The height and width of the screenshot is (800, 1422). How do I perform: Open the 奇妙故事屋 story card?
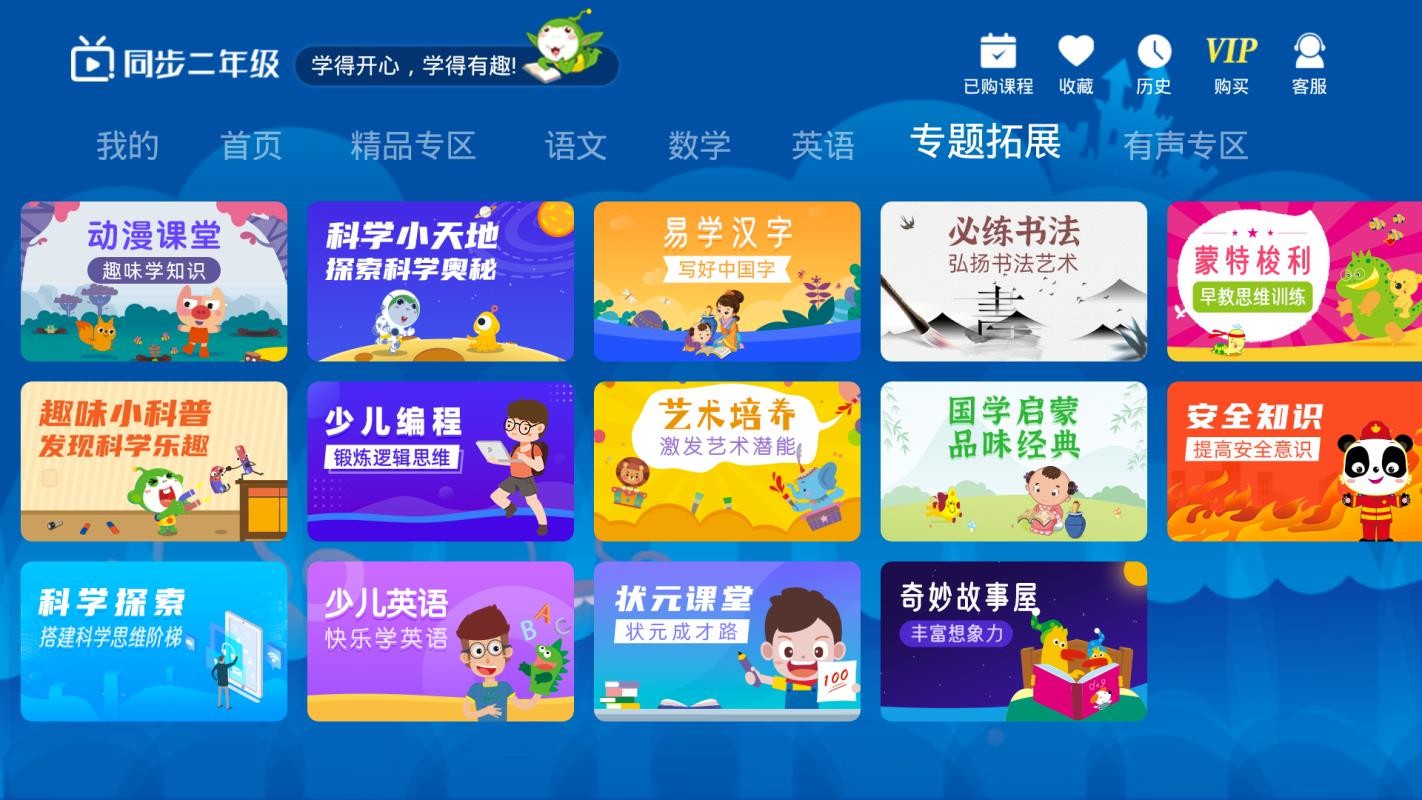(1013, 641)
